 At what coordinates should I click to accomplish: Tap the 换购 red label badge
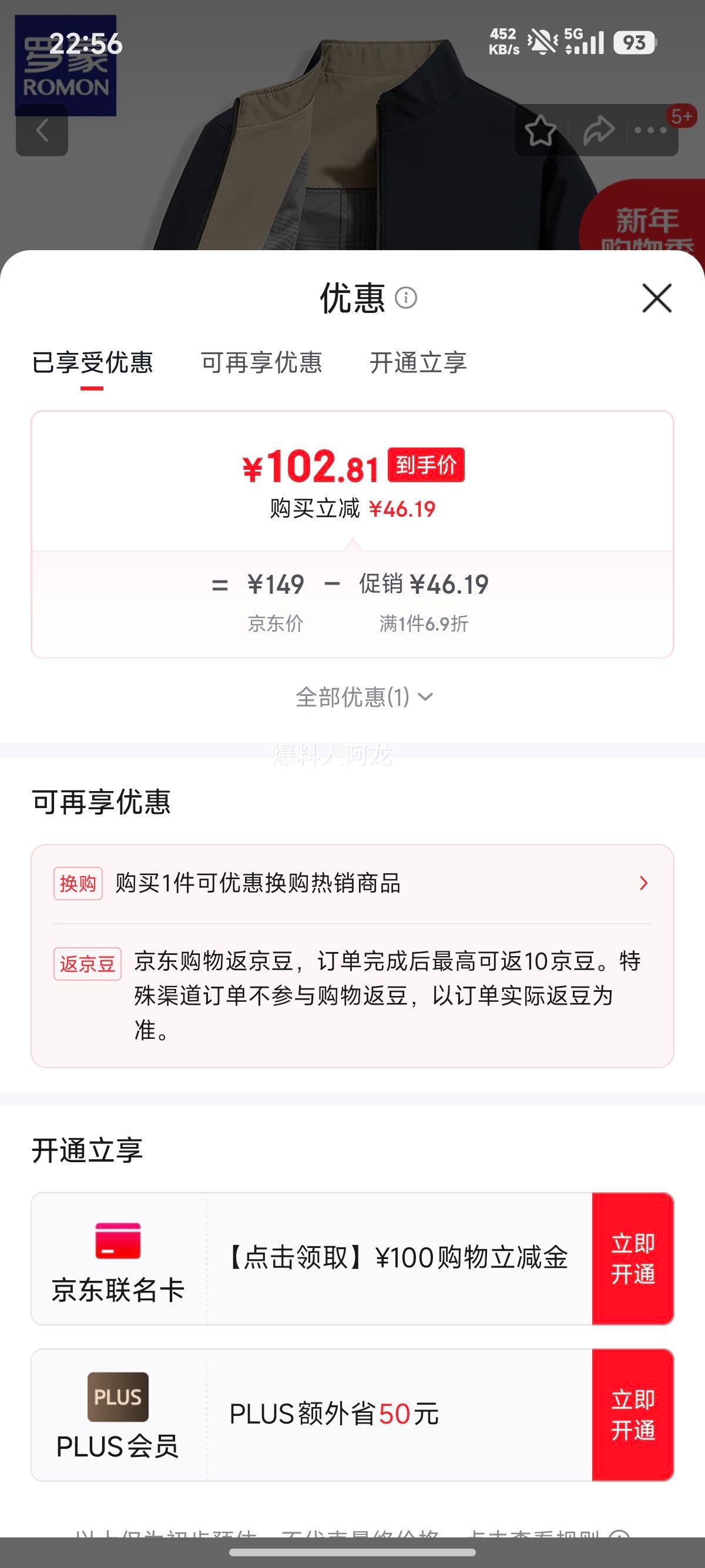(x=78, y=884)
